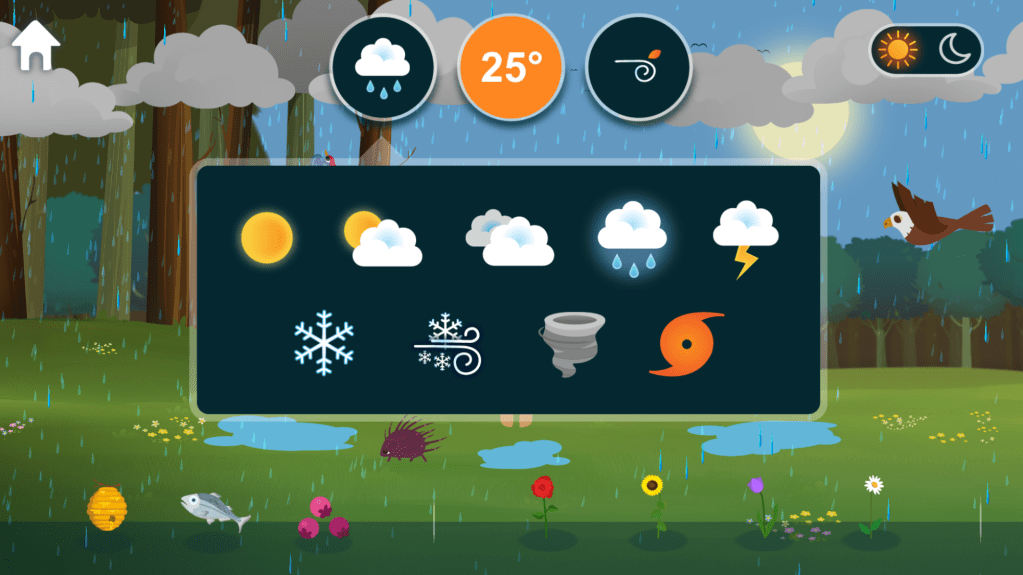
Task: Select the snowflake weather option
Action: (x=324, y=342)
